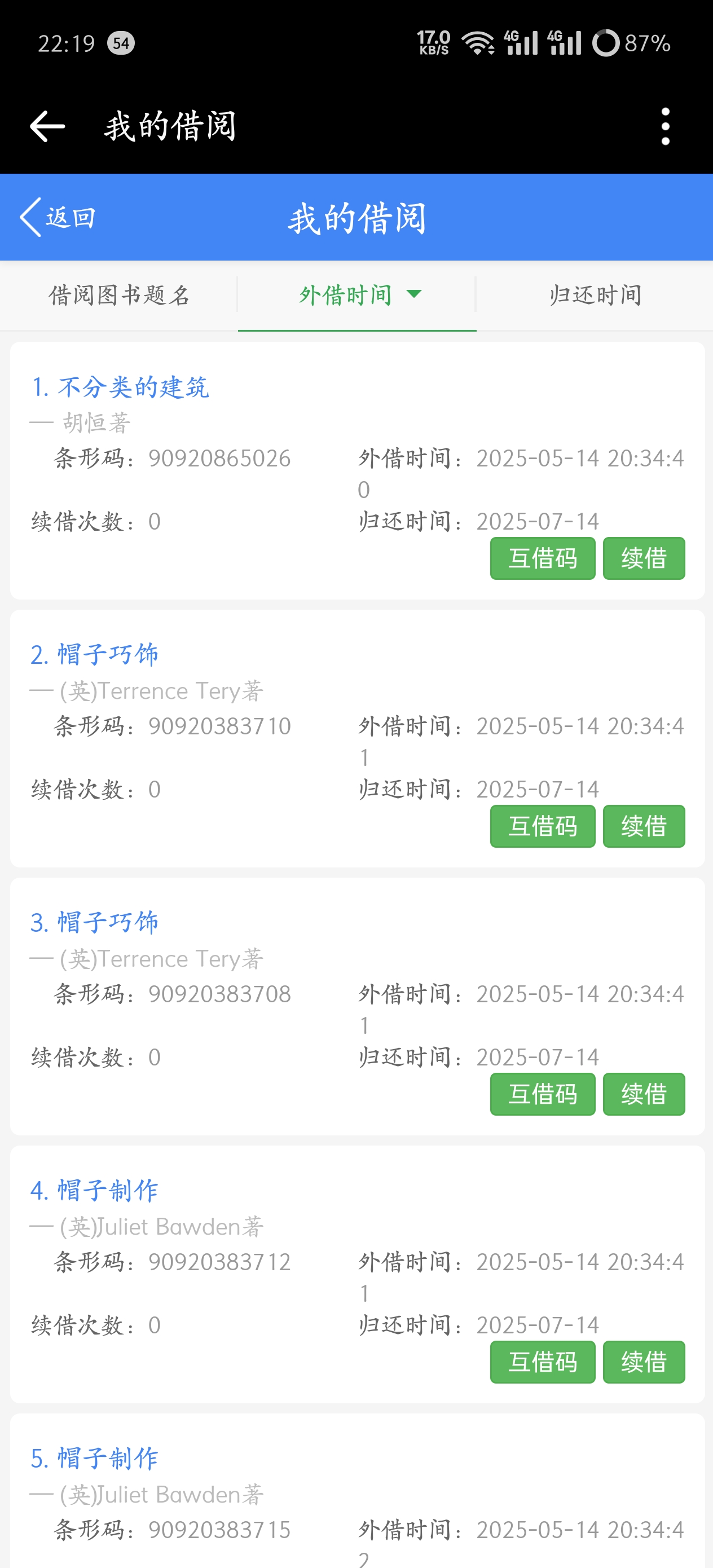
Task: Switch to 归还时间 sort tab
Action: tap(595, 295)
